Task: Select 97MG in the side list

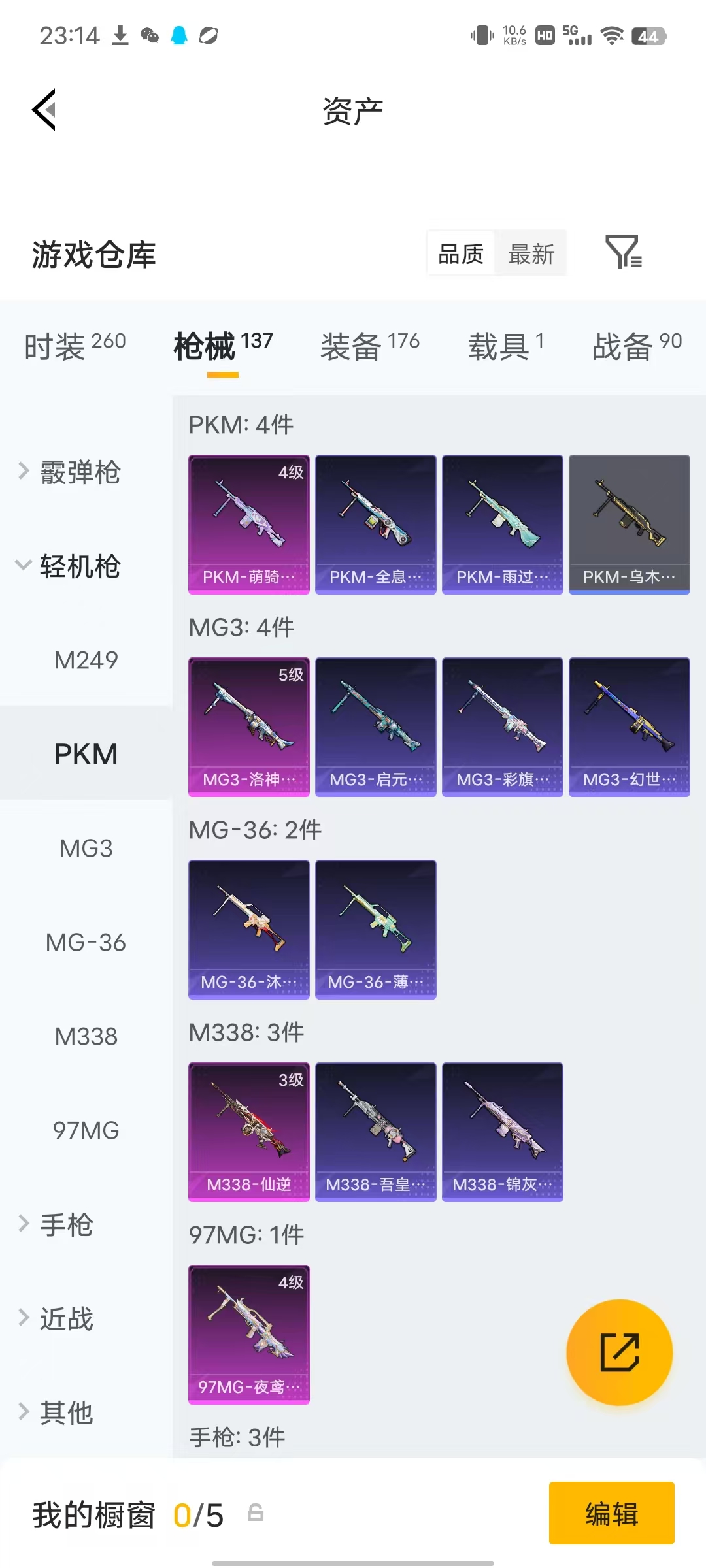Action: (x=86, y=1130)
